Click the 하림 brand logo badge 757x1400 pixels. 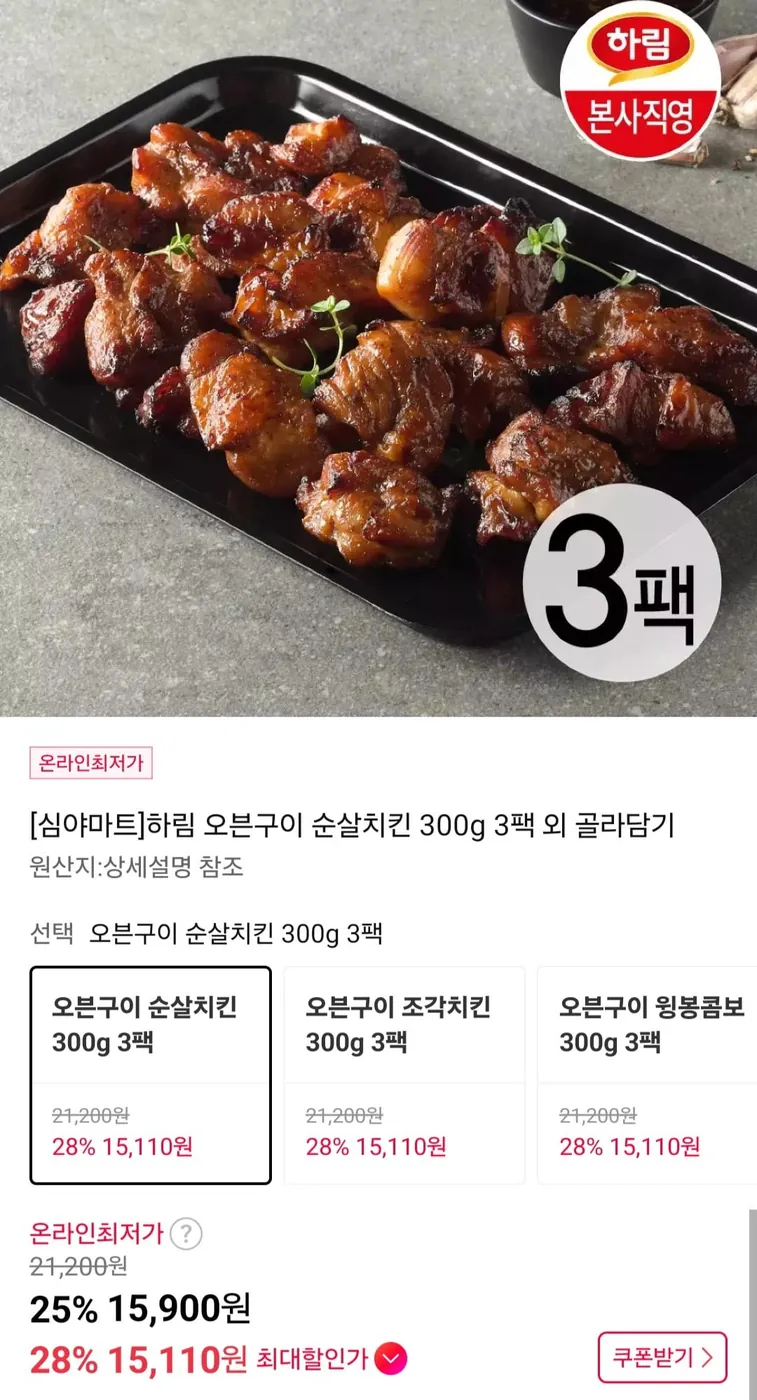tap(641, 49)
